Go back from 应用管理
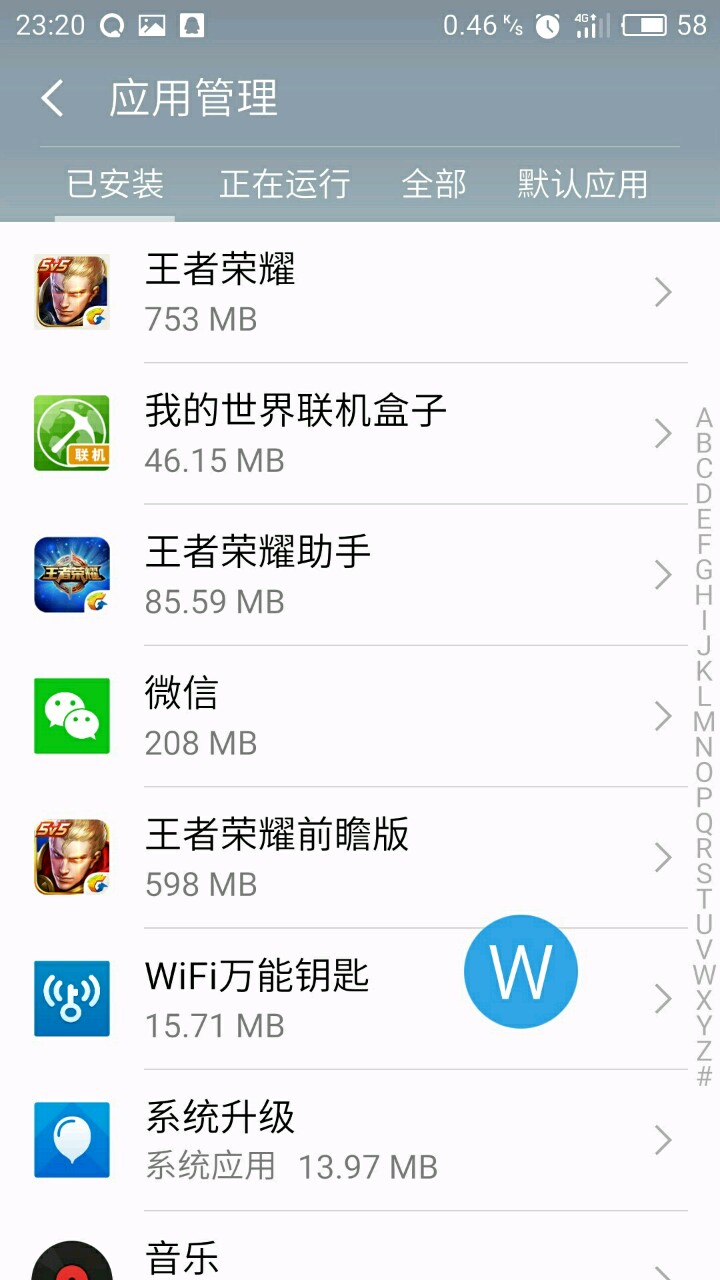The width and height of the screenshot is (720, 1280). click(x=52, y=99)
